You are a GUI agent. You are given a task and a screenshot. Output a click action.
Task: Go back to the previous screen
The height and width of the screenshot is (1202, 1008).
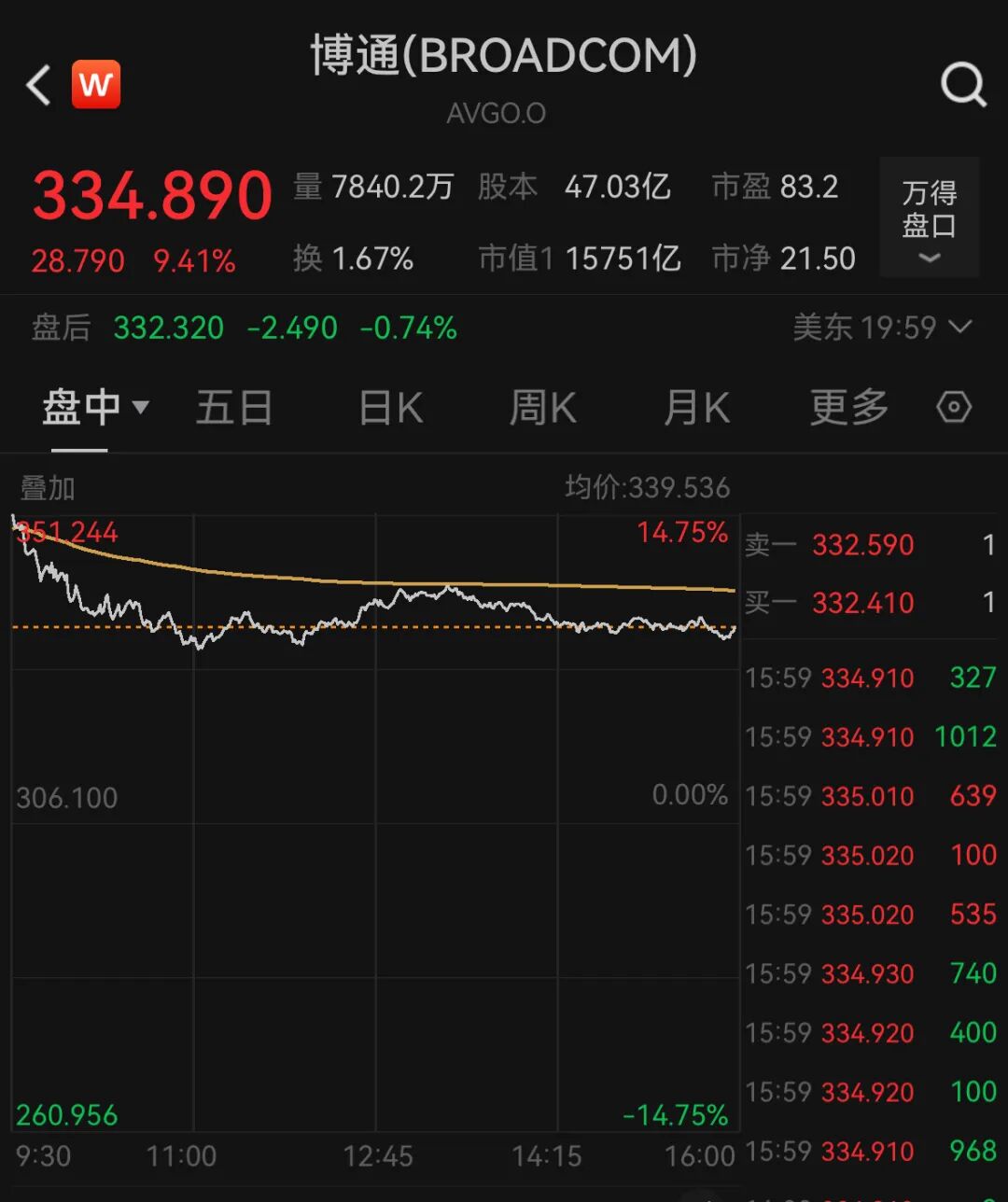pos(39,86)
